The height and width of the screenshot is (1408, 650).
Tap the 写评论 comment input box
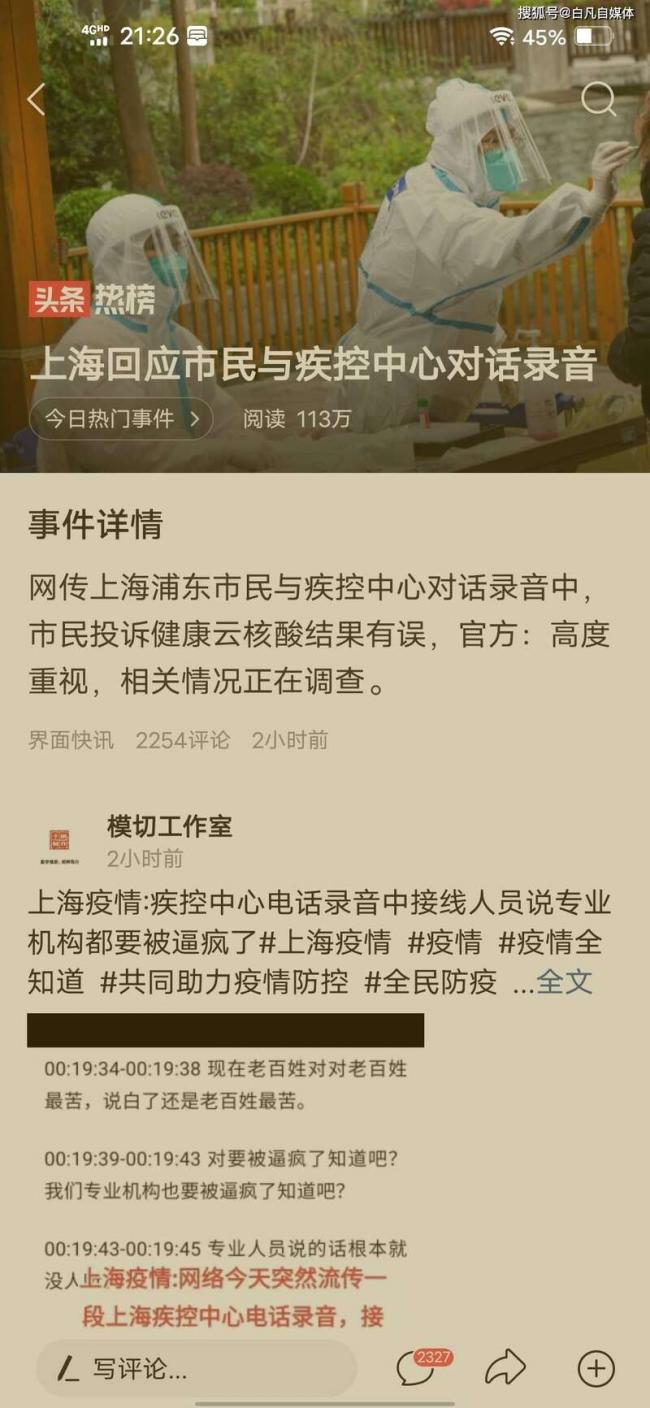[x=195, y=1368]
